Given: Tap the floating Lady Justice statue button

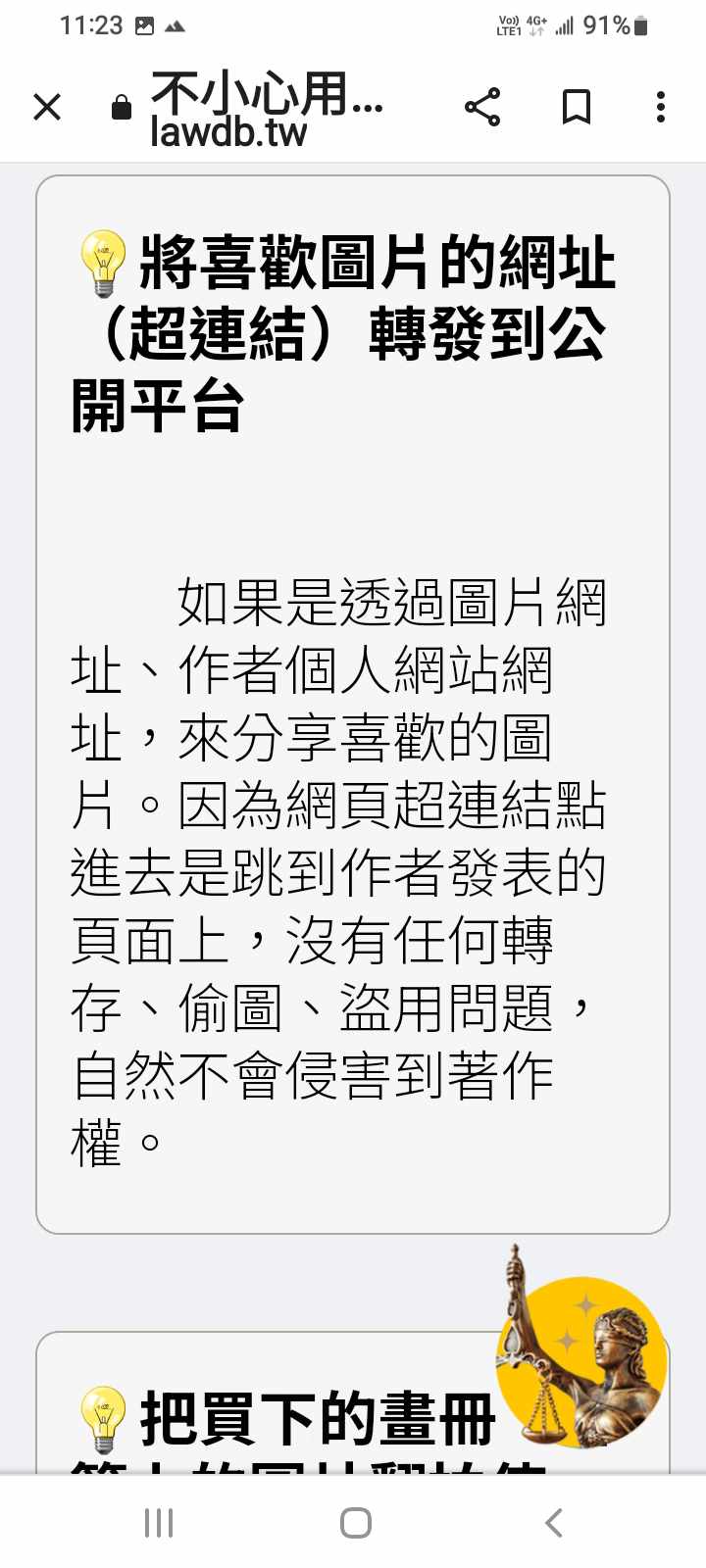Looking at the screenshot, I should pos(581,1350).
